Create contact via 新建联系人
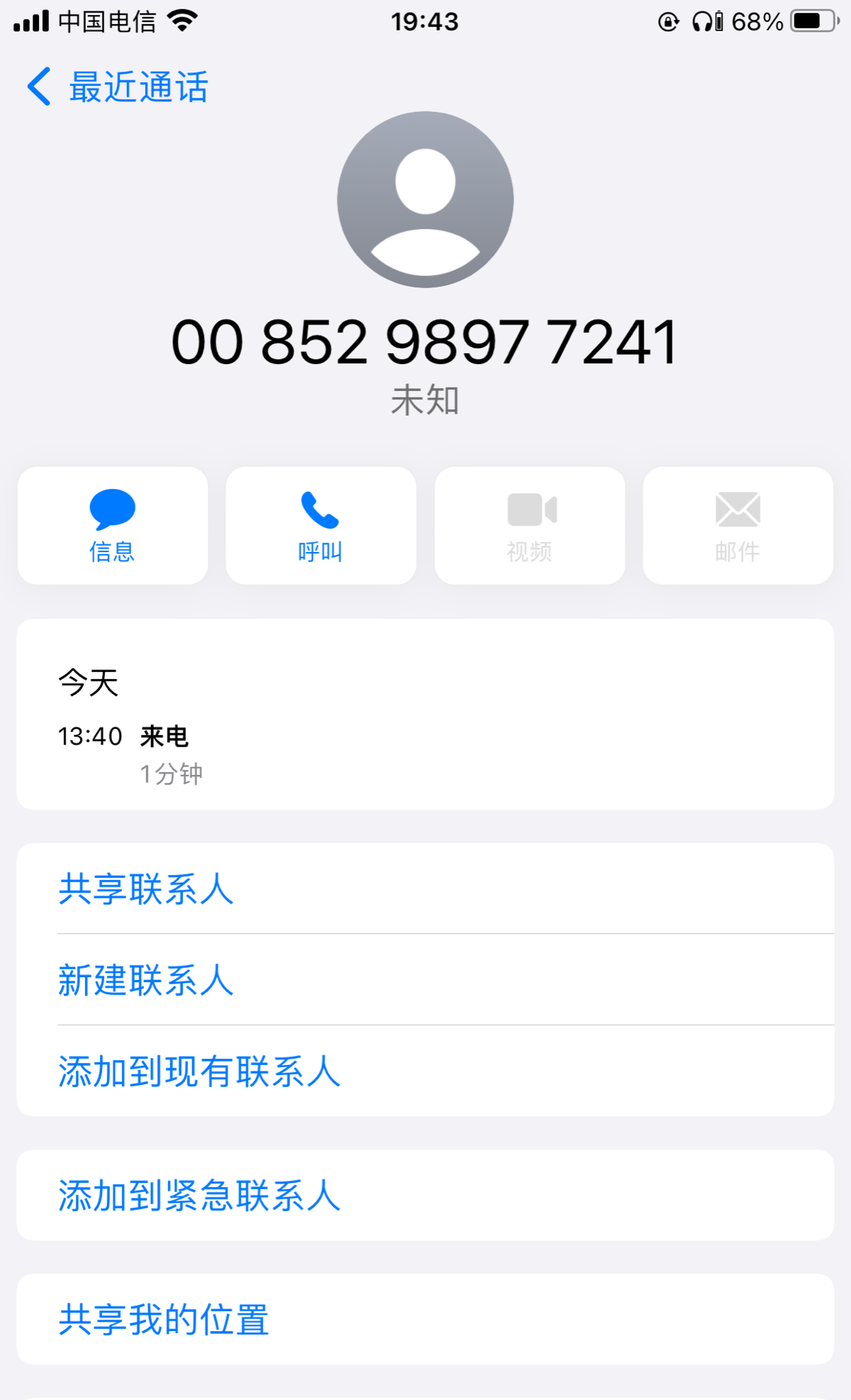Image resolution: width=851 pixels, height=1400 pixels. point(146,980)
